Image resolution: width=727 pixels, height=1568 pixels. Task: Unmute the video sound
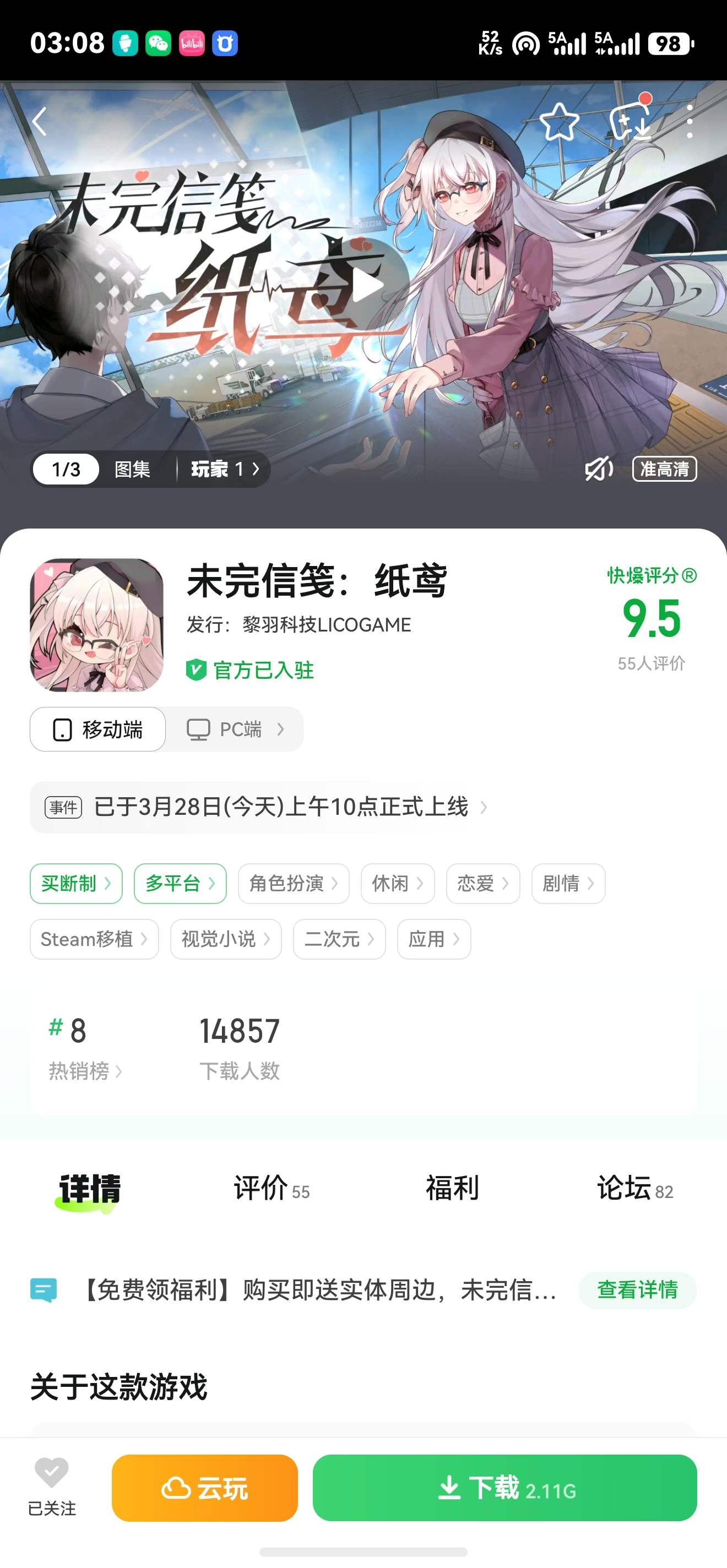[x=598, y=469]
